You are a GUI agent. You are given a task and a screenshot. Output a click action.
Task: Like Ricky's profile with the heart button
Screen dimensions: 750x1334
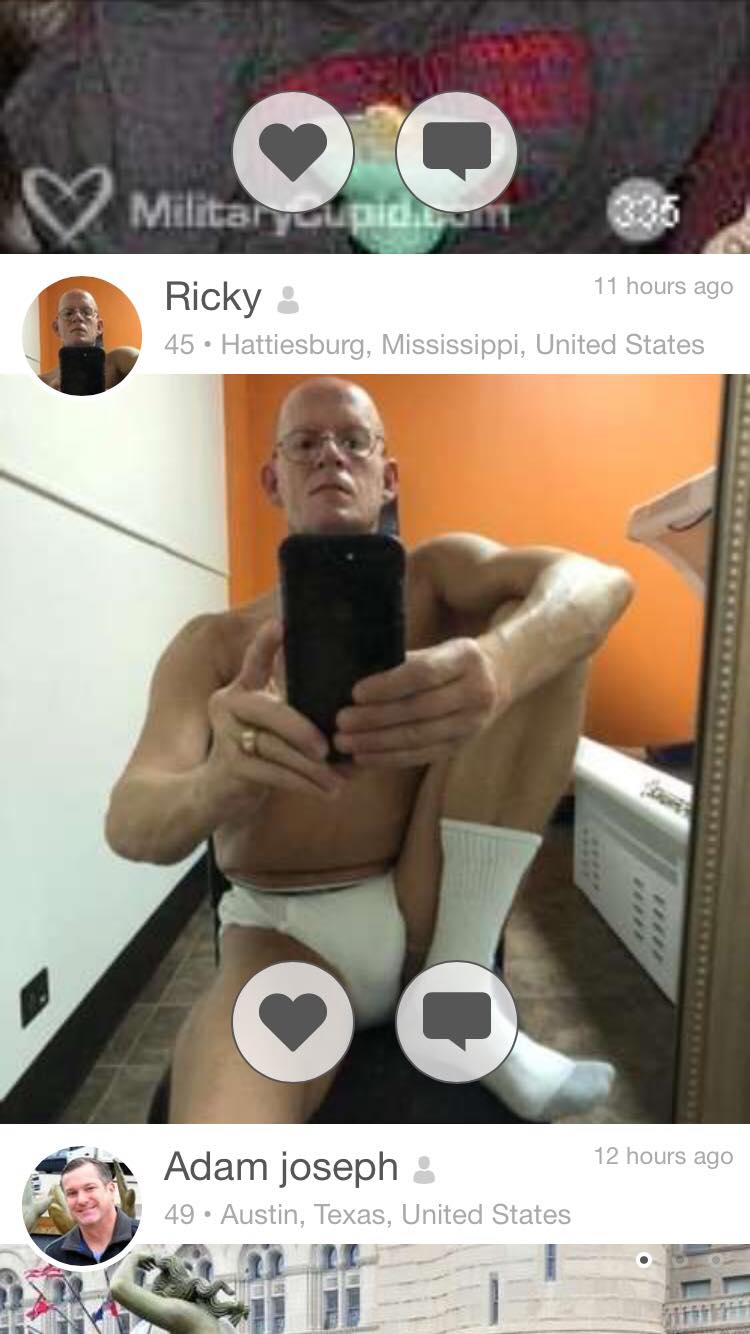[x=293, y=1021]
